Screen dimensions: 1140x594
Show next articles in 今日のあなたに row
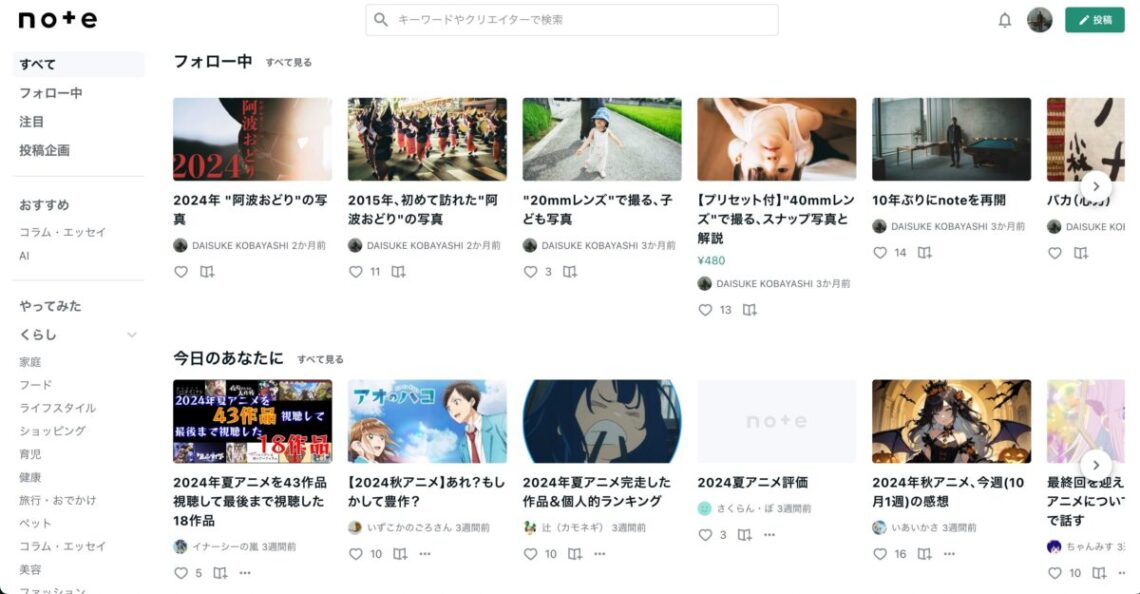click(x=1096, y=465)
